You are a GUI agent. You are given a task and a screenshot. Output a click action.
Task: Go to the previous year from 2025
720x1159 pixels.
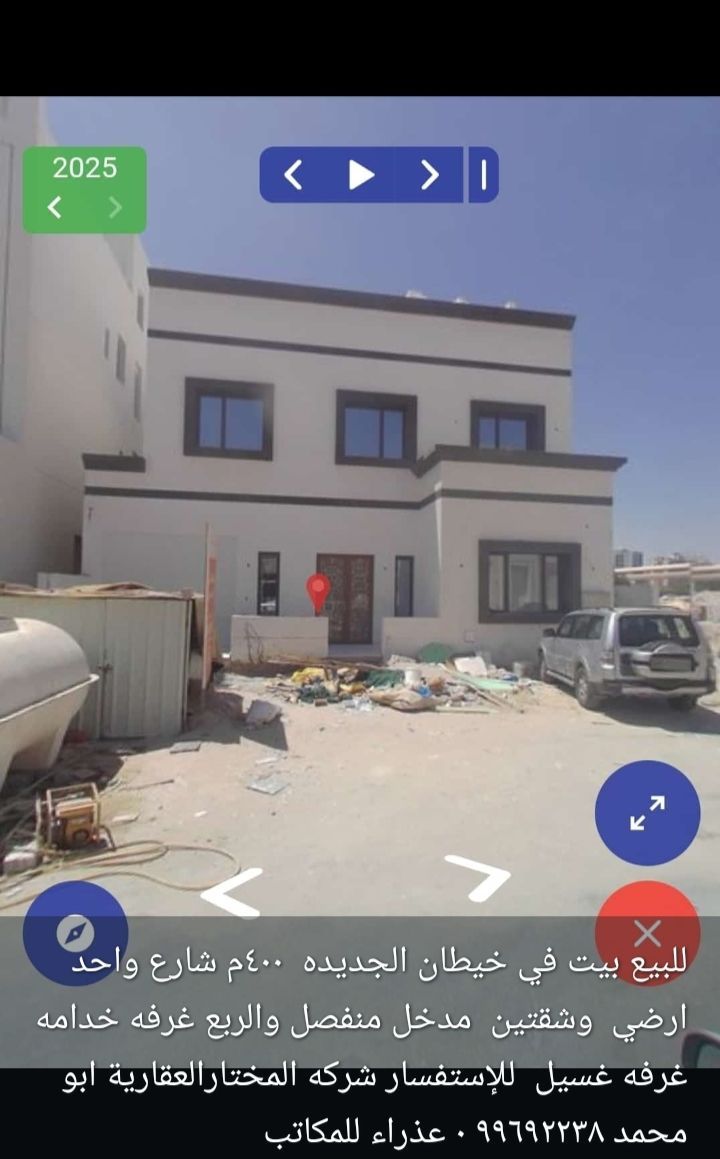point(56,207)
